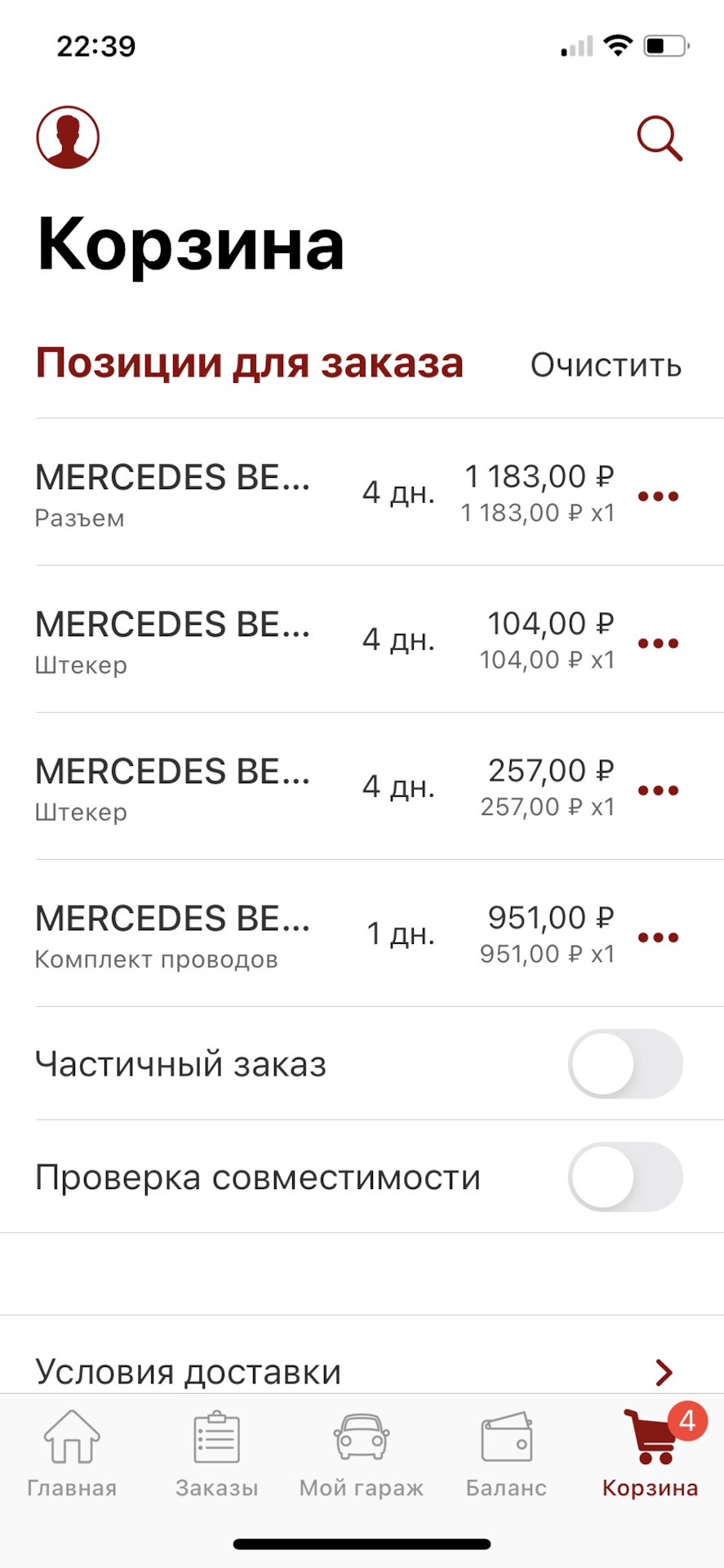Clear the cart via Очистить
The image size is (724, 1568).
606,365
